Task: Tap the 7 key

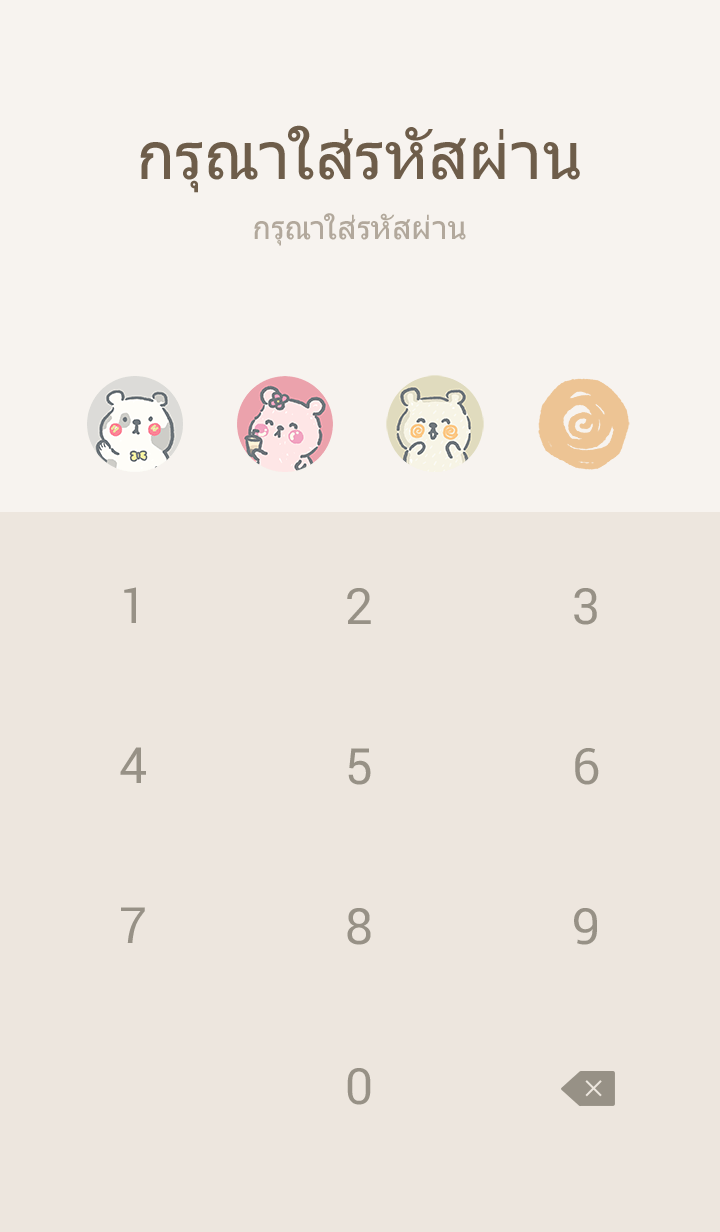Action: coord(132,927)
